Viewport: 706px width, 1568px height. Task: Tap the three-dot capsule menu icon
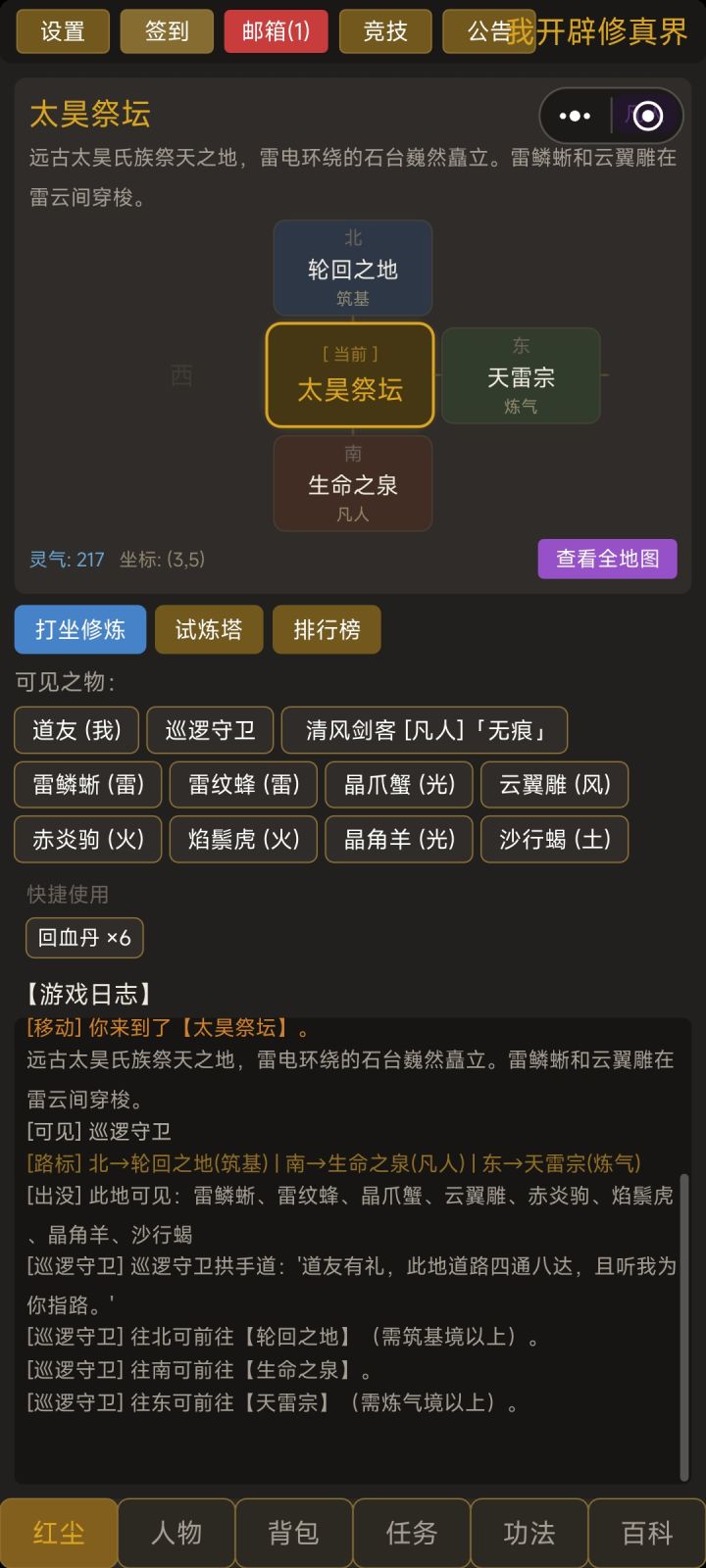click(x=575, y=115)
